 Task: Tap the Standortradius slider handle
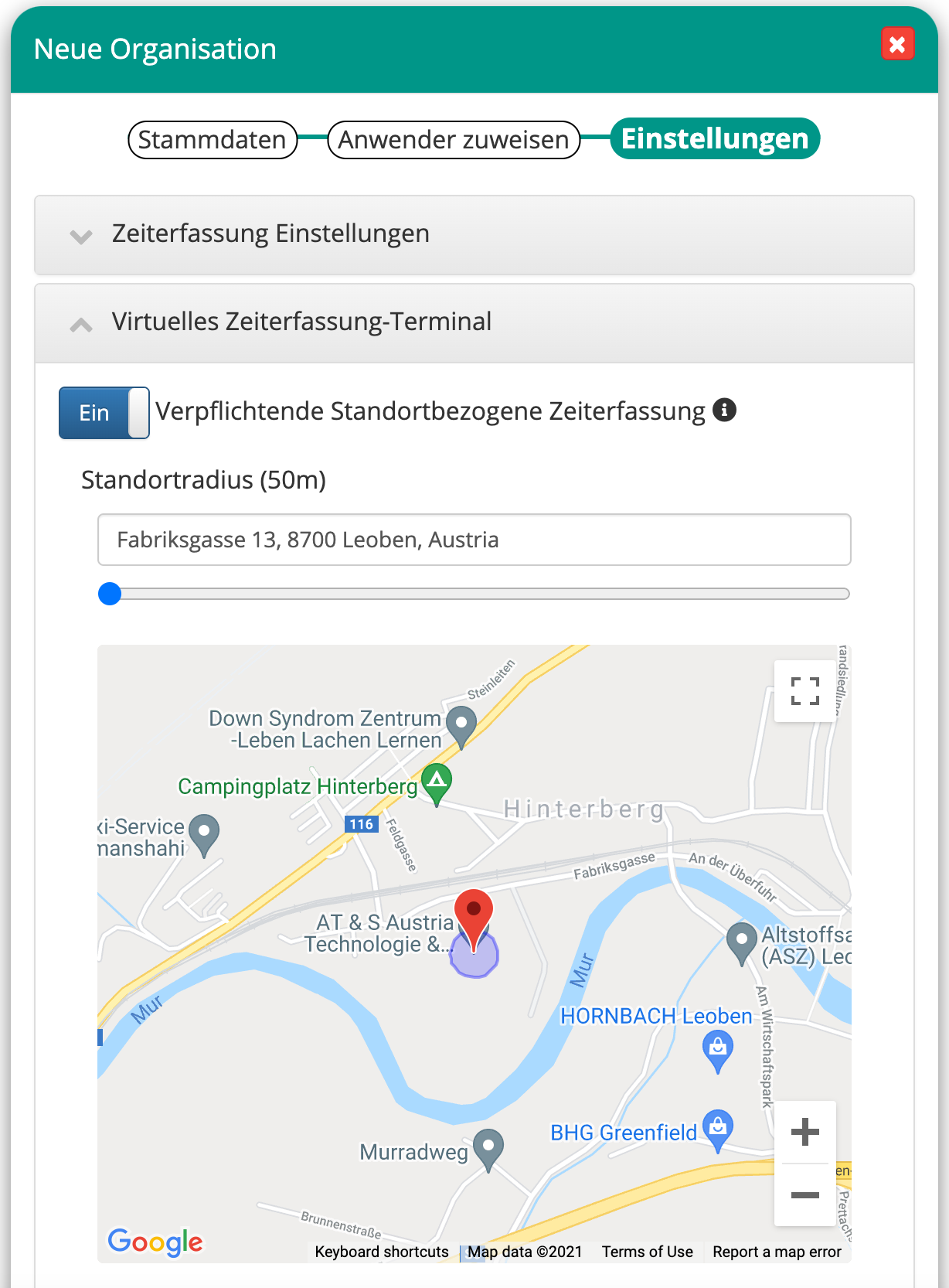[x=111, y=594]
